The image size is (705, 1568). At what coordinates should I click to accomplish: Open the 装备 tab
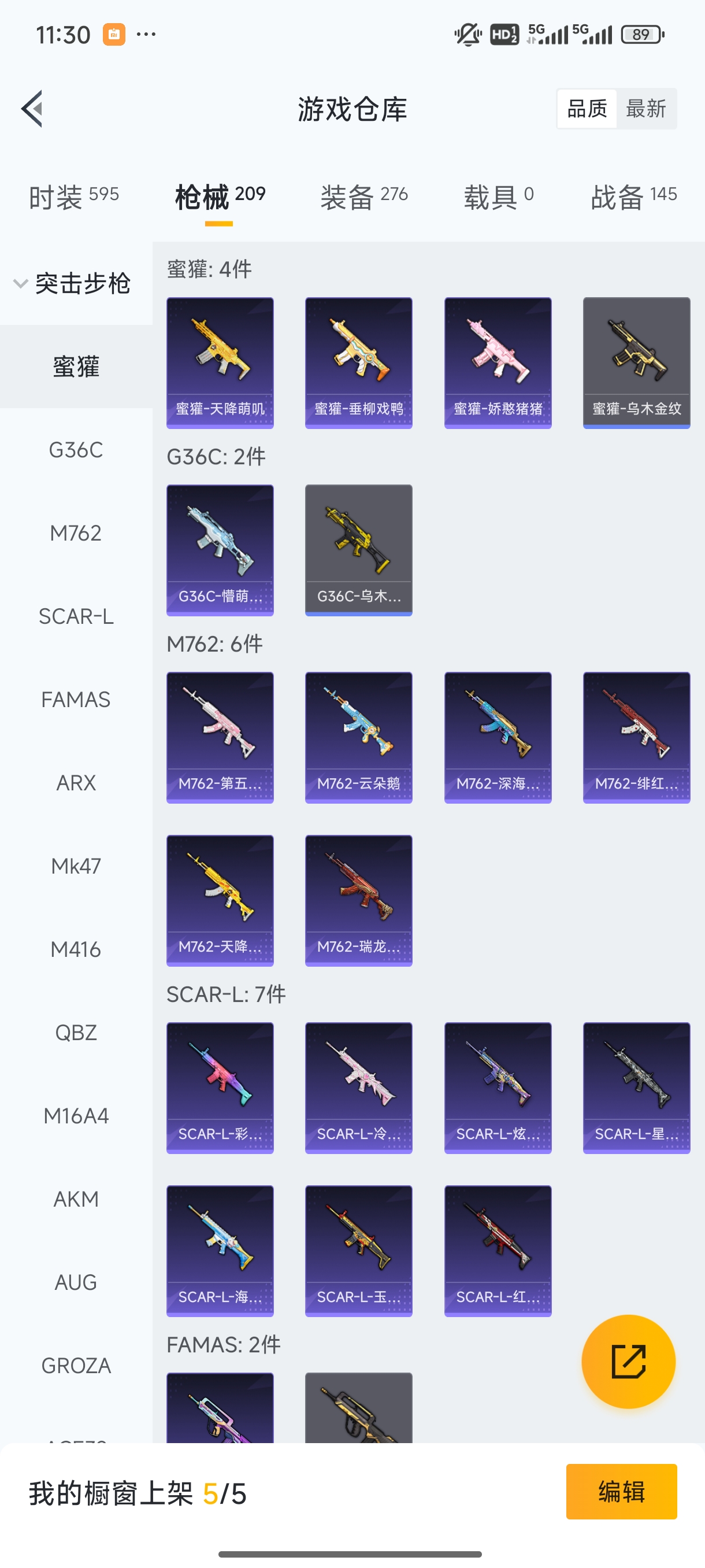coord(363,197)
